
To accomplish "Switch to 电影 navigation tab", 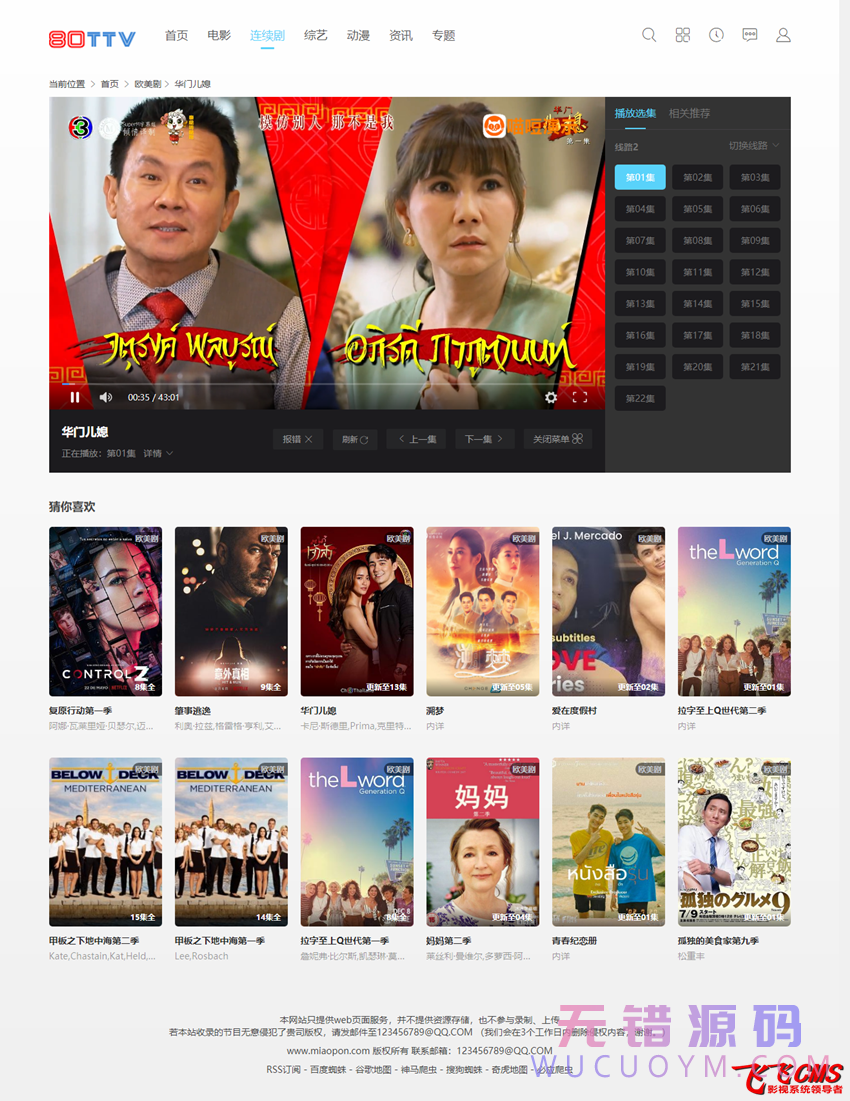I will click(x=219, y=35).
